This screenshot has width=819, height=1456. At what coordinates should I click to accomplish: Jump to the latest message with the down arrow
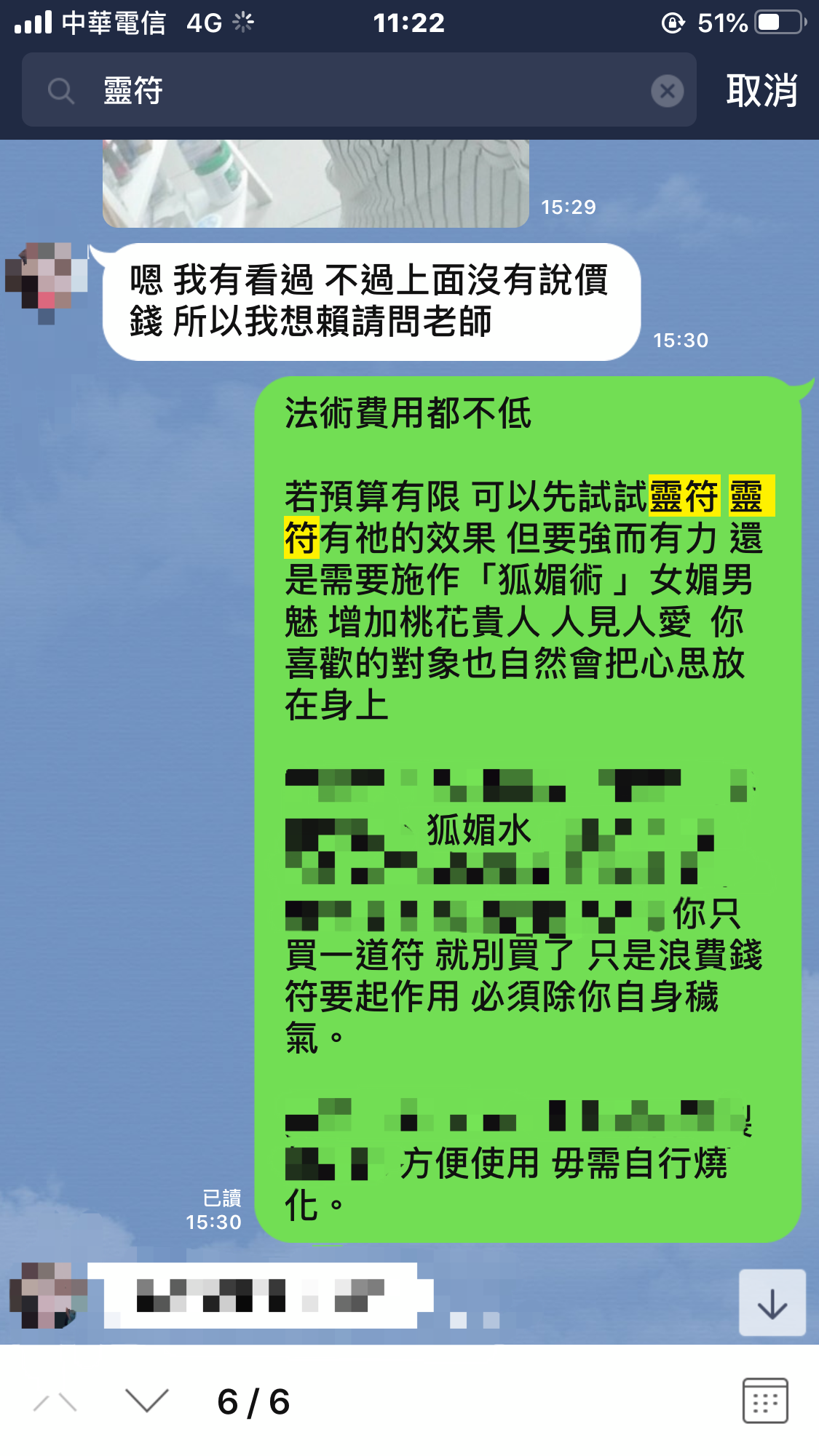pyautogui.click(x=772, y=1302)
